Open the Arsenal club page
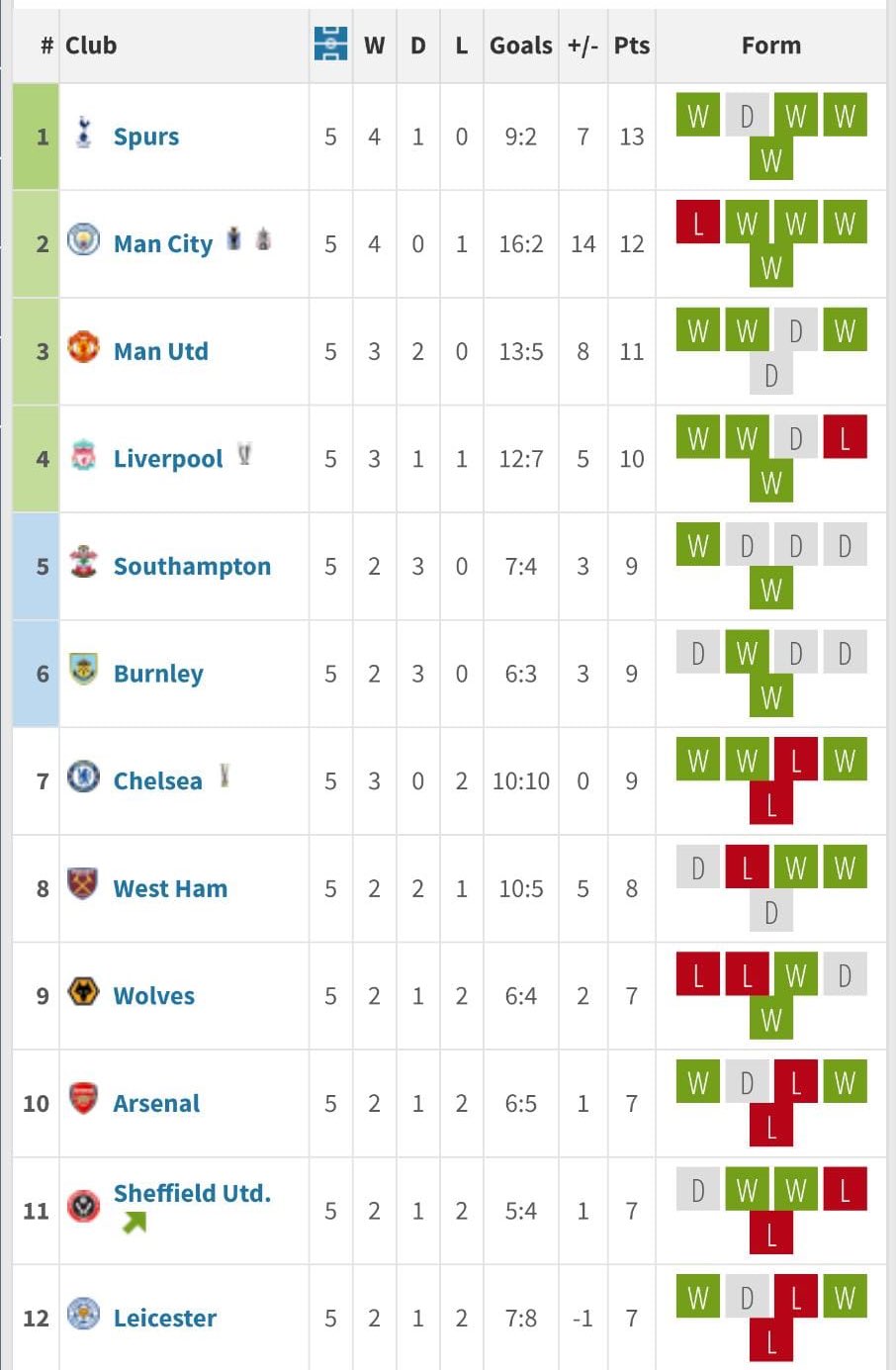This screenshot has height=1370, width=896. 156,1103
